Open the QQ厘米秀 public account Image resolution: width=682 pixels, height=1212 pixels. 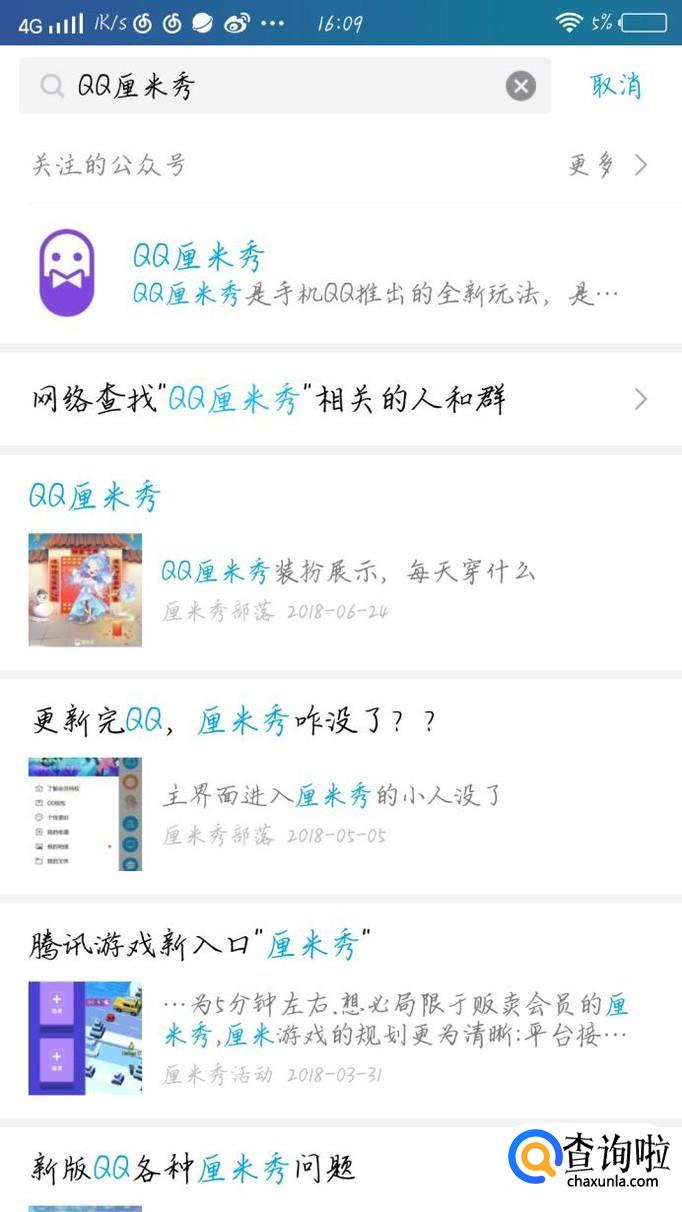pyautogui.click(x=340, y=273)
